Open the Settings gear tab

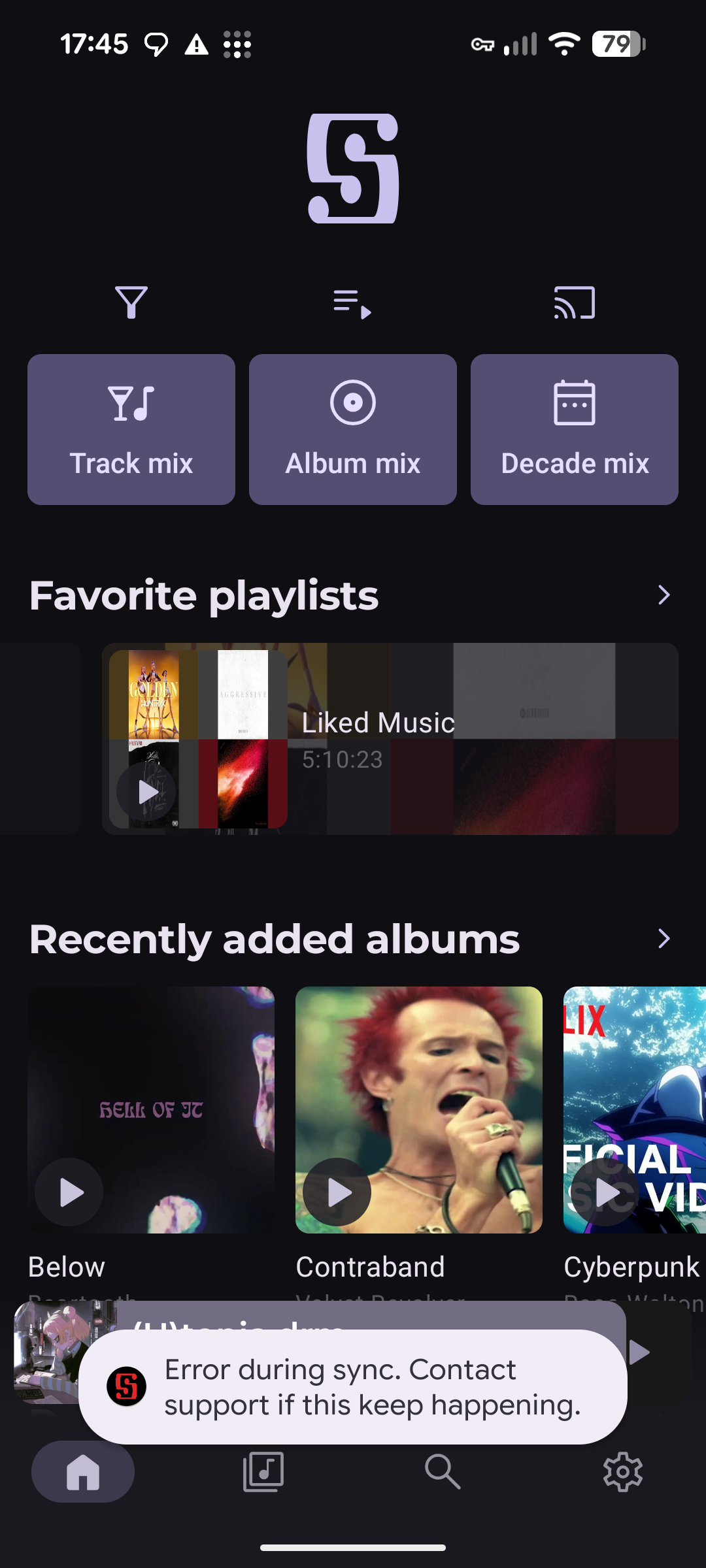tap(622, 1472)
